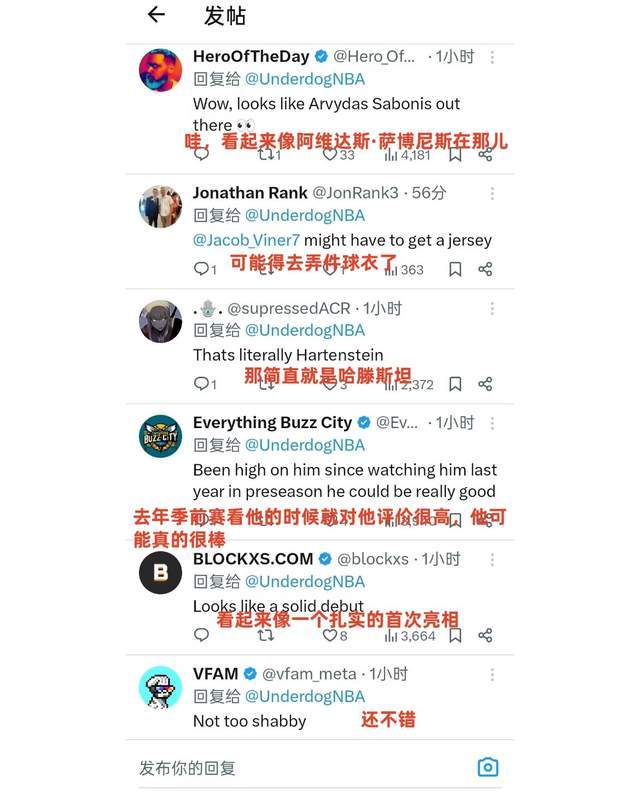
Task: Open Jonathan Rank's profile avatar
Action: [160, 205]
